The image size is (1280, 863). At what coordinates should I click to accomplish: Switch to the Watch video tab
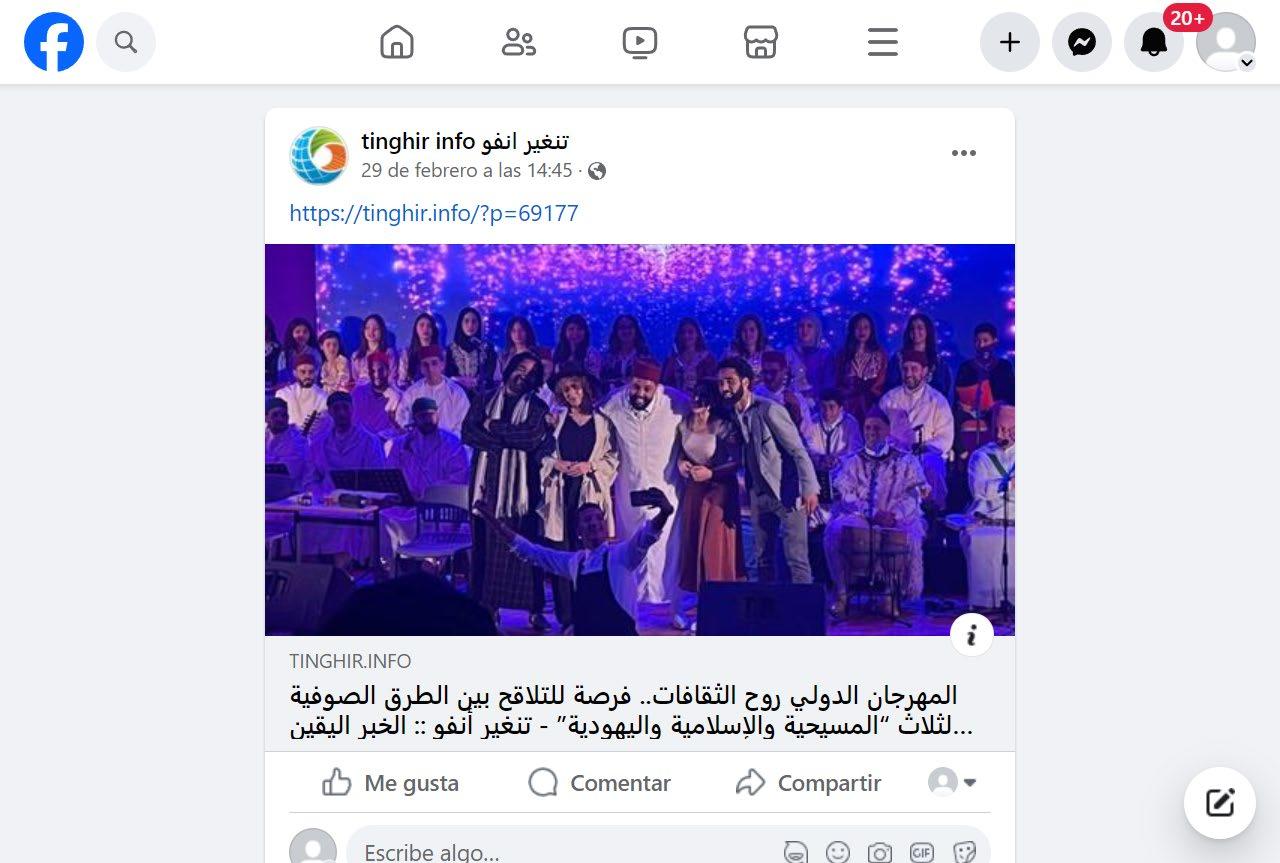click(x=639, y=42)
